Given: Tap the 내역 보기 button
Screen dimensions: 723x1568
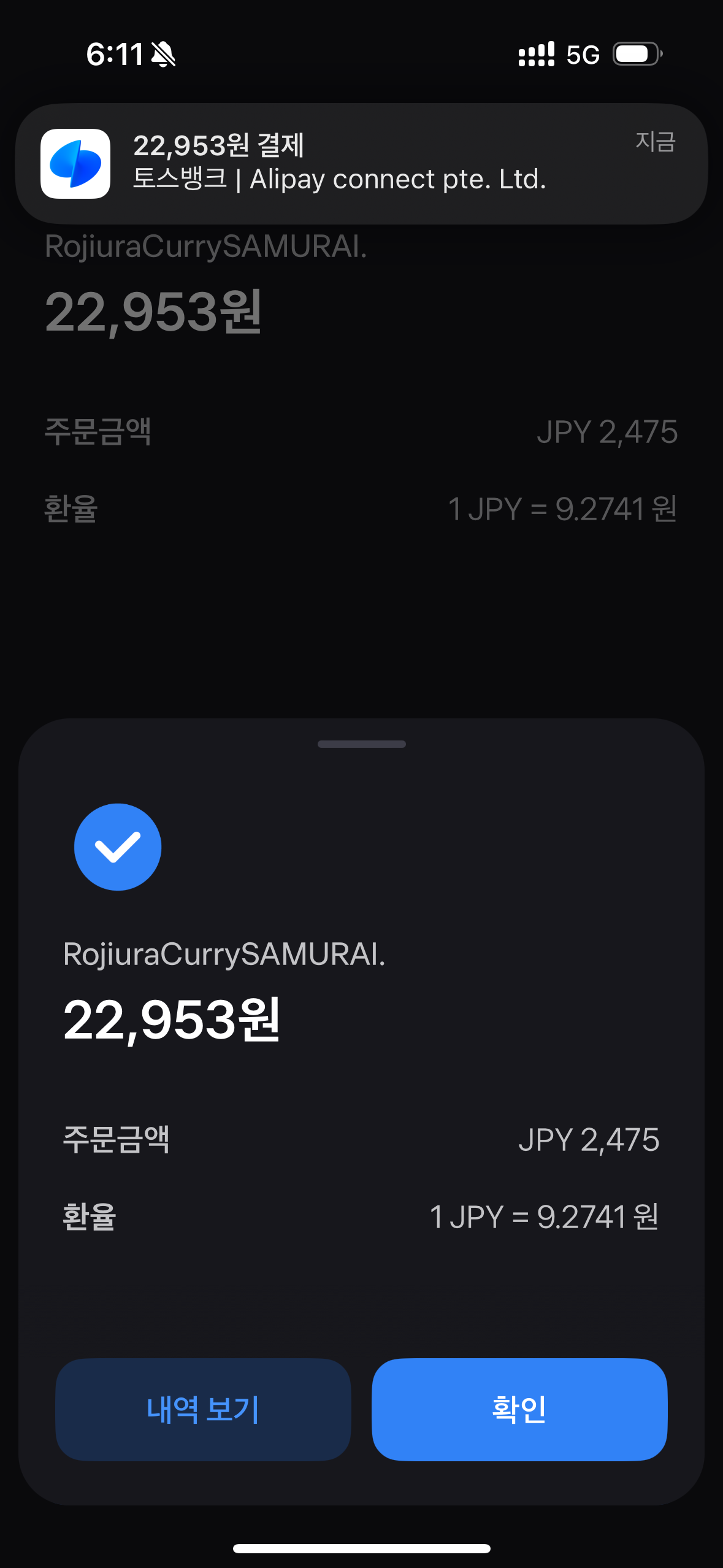Looking at the screenshot, I should 203,1409.
